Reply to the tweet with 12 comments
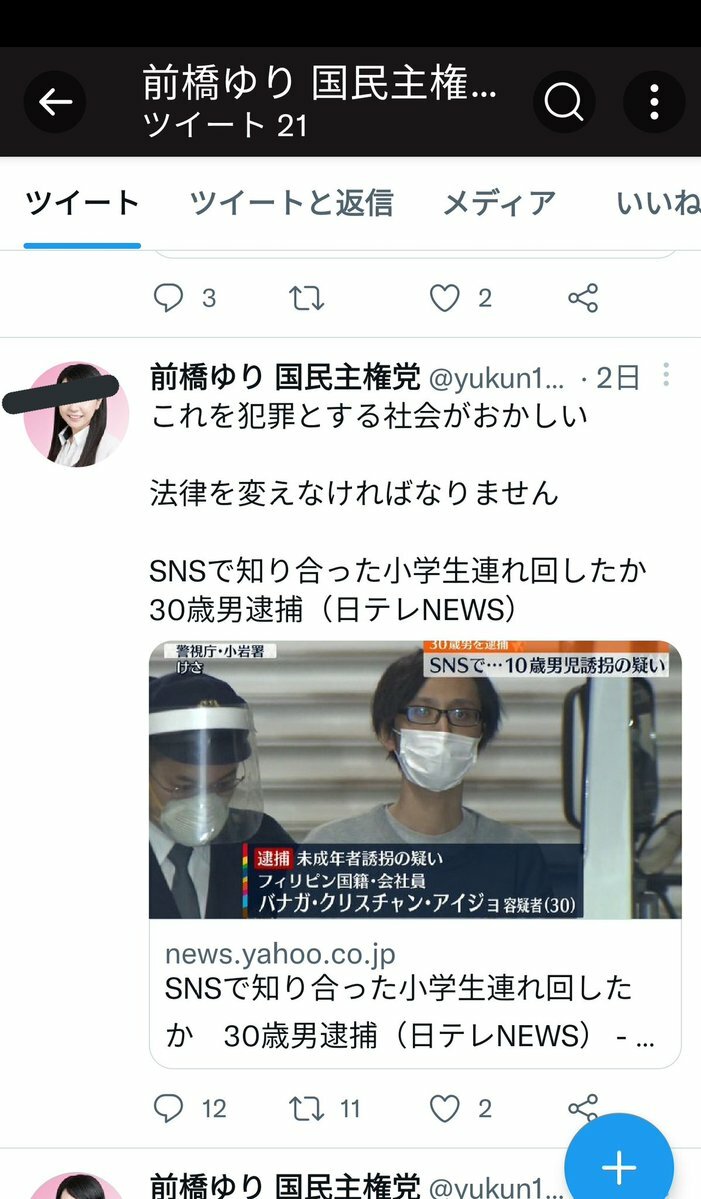 click(x=169, y=1108)
